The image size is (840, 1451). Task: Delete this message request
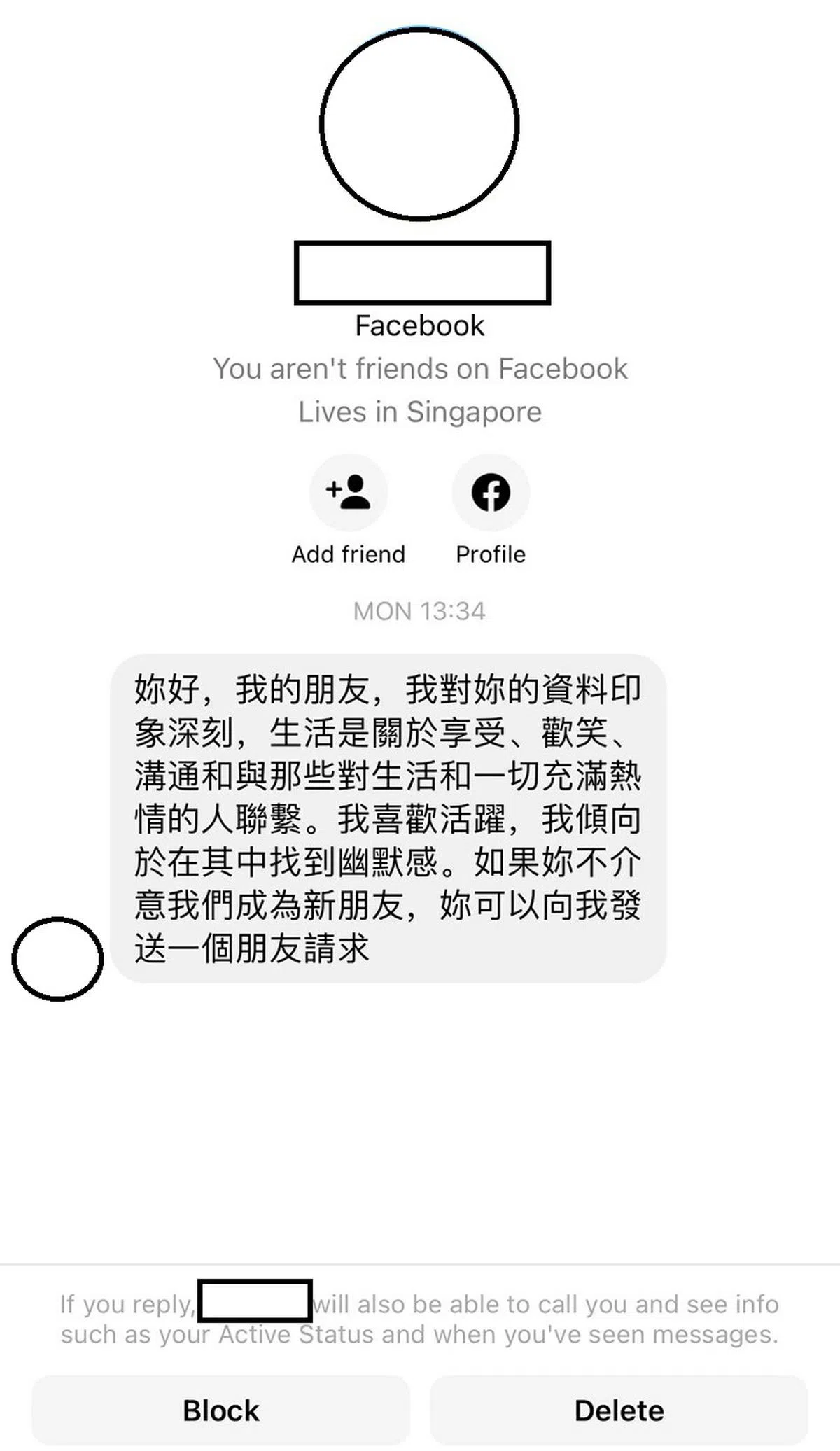(619, 1410)
